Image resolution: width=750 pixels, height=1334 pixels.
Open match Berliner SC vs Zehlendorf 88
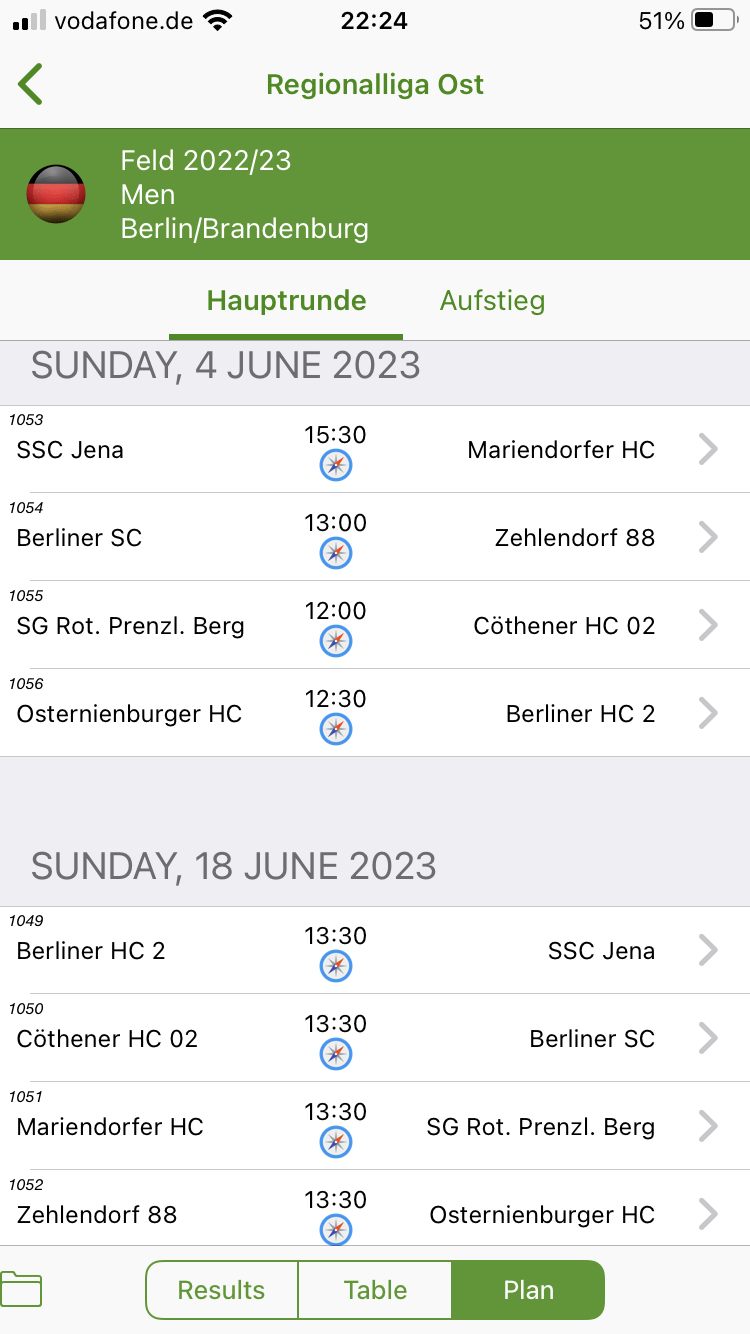click(x=375, y=537)
